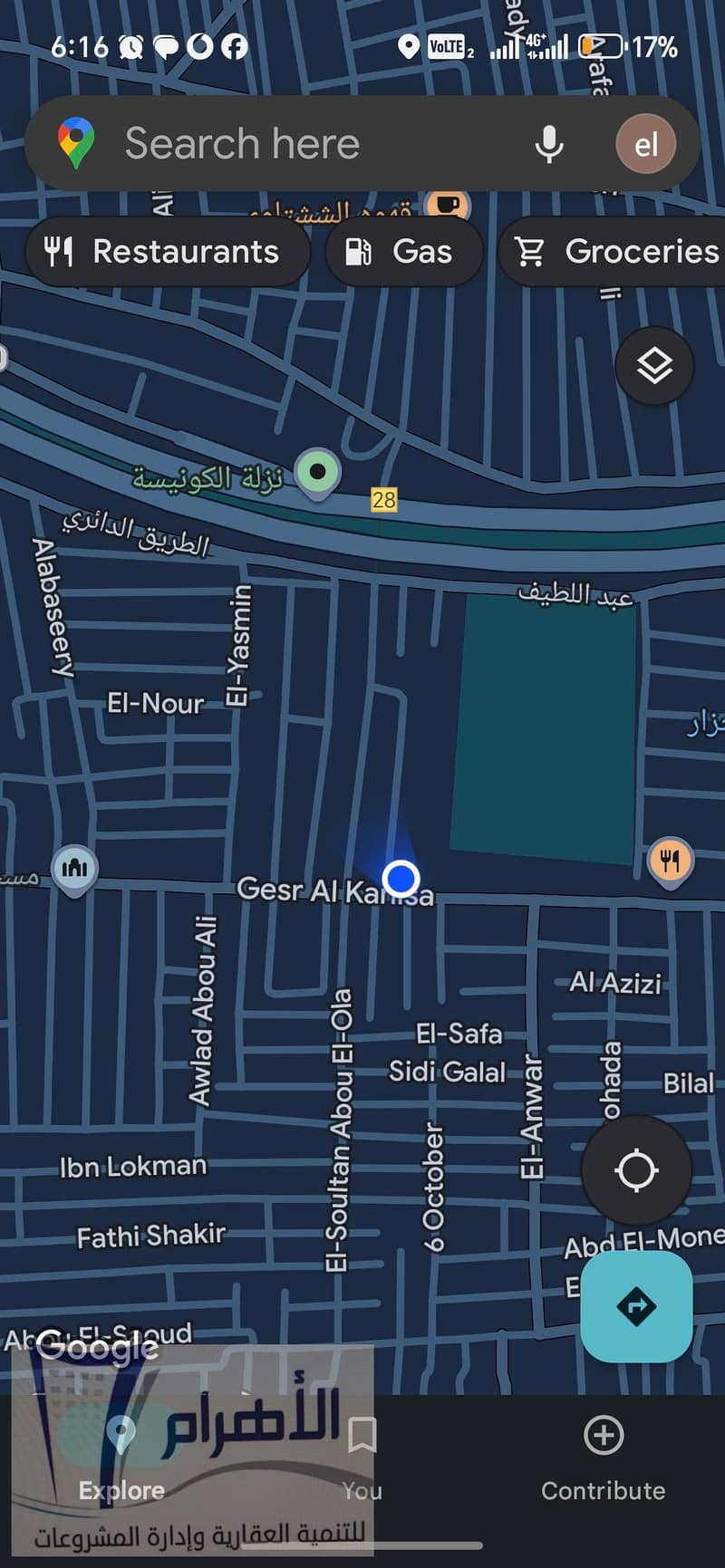The image size is (725, 1568).
Task: Tap the mosque marker on the map
Action: click(x=74, y=868)
